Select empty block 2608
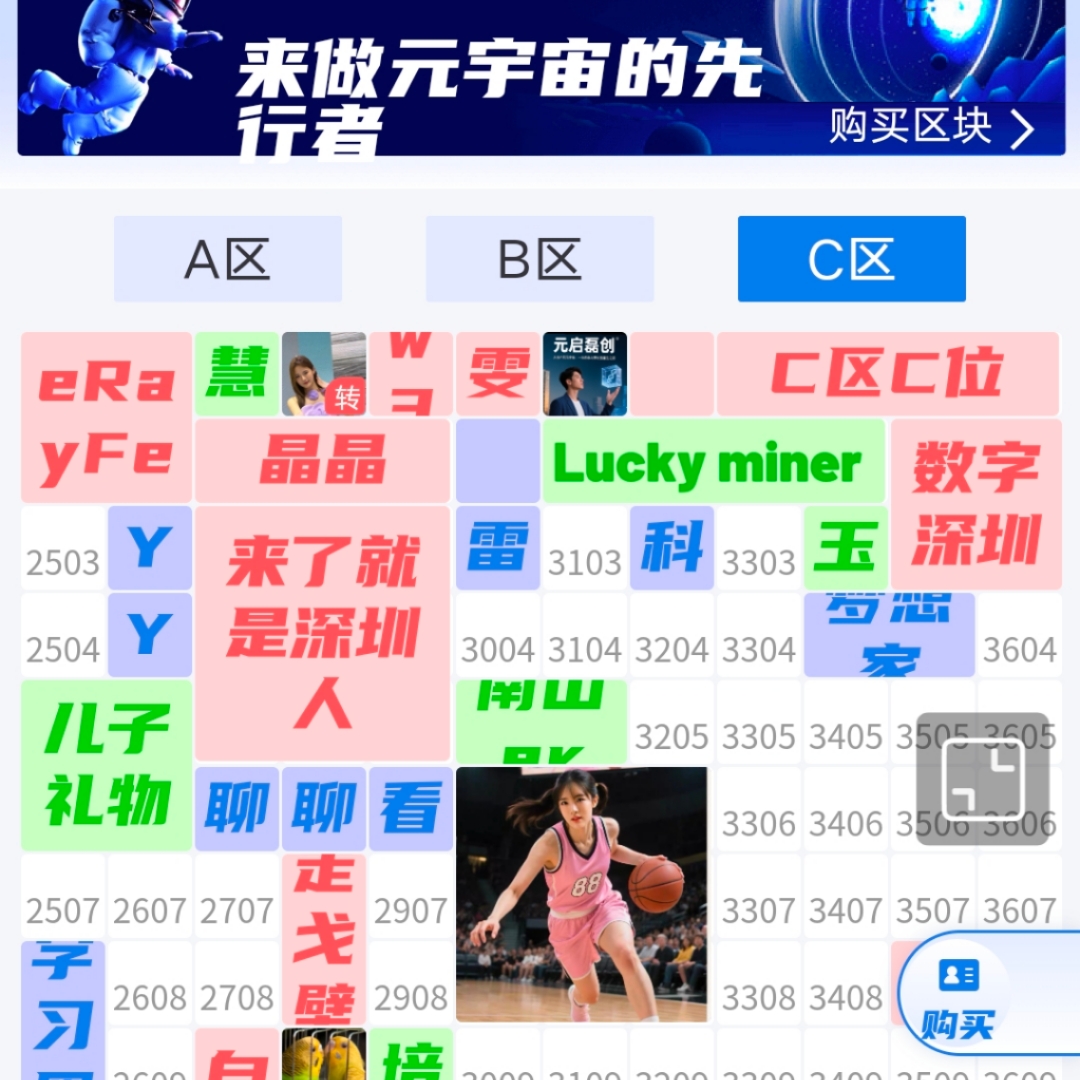1080x1080 pixels. [x=150, y=997]
